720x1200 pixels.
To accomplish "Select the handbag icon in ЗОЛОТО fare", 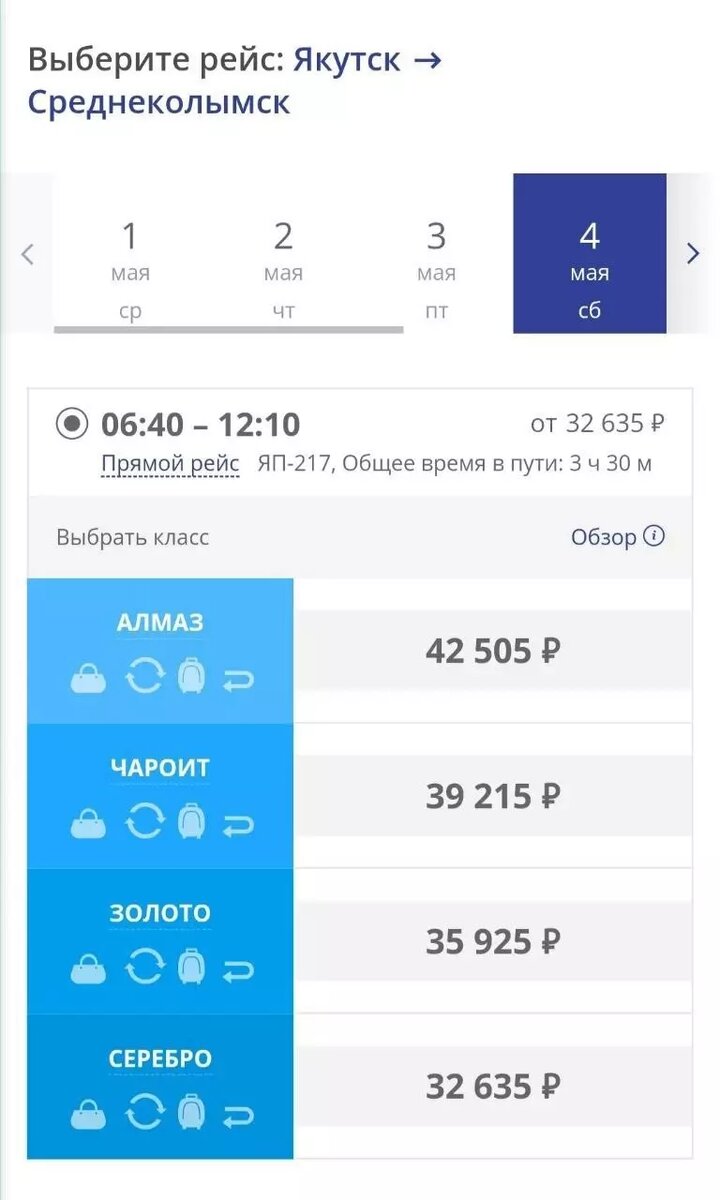I will [x=90, y=969].
